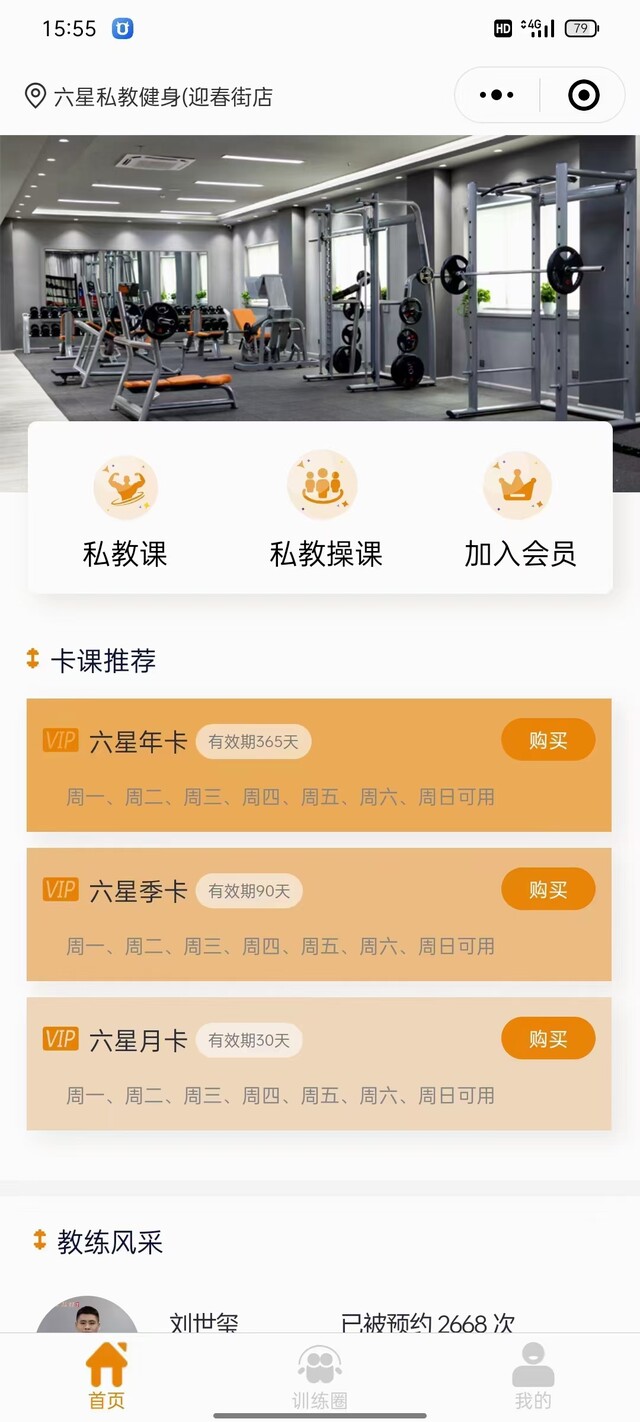
Task: View coach 刘世玺's profile
Action: point(204,1322)
